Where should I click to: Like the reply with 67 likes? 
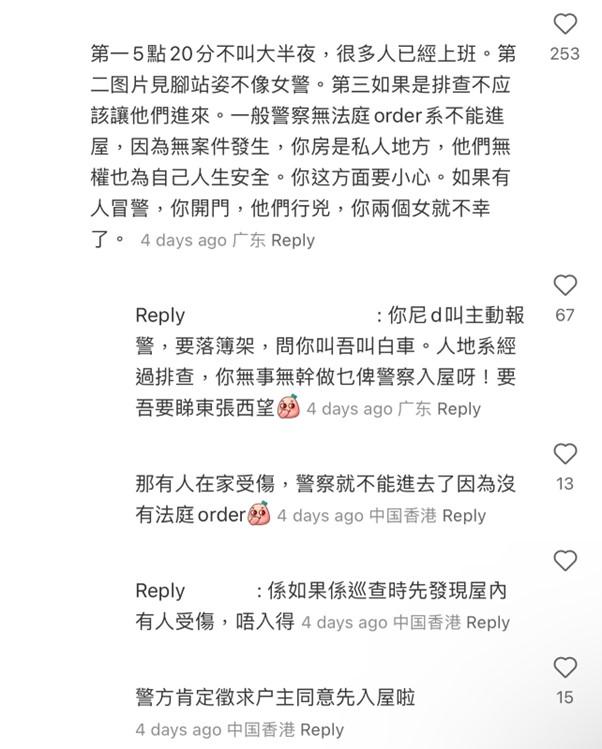(x=565, y=286)
